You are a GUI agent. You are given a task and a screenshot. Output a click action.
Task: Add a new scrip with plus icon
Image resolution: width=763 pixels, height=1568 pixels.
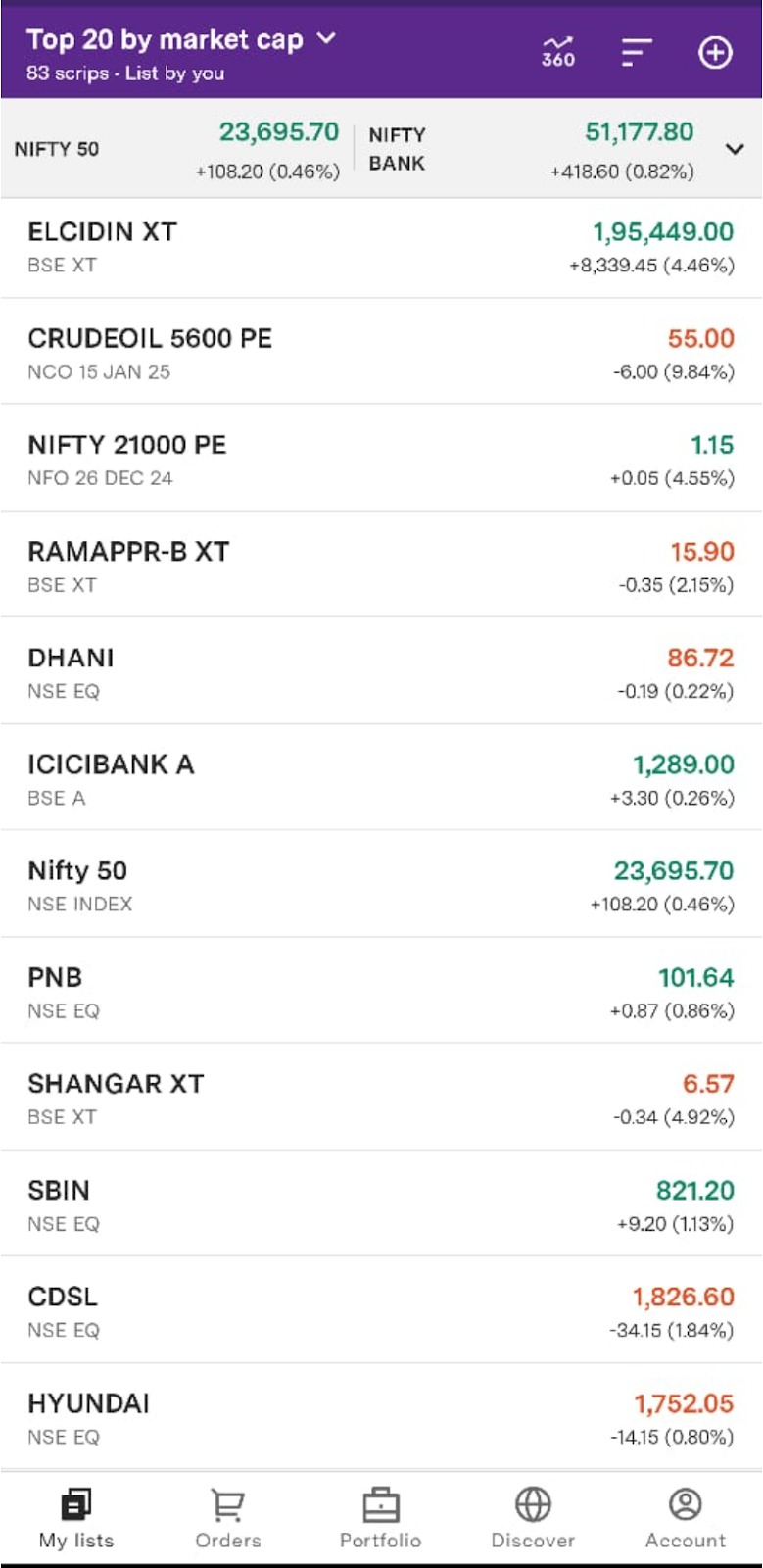click(715, 52)
